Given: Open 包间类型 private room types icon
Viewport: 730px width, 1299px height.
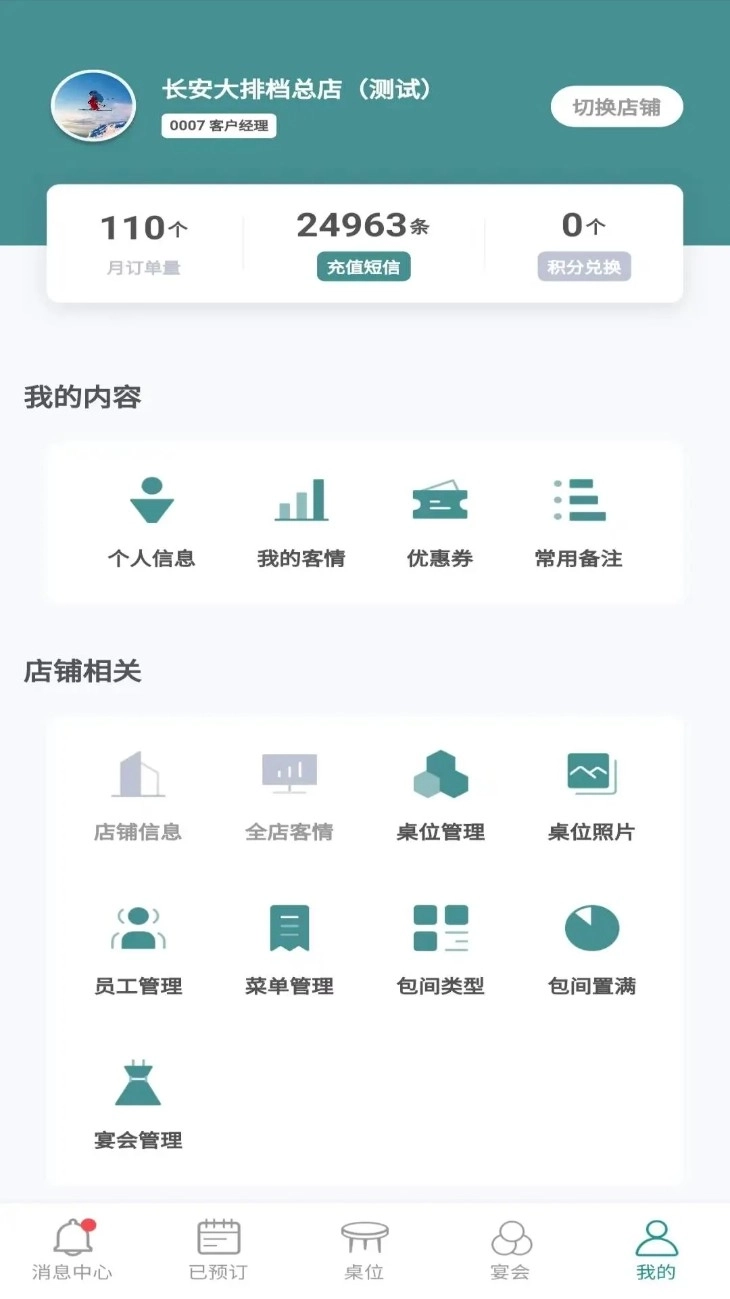Looking at the screenshot, I should pyautogui.click(x=440, y=927).
